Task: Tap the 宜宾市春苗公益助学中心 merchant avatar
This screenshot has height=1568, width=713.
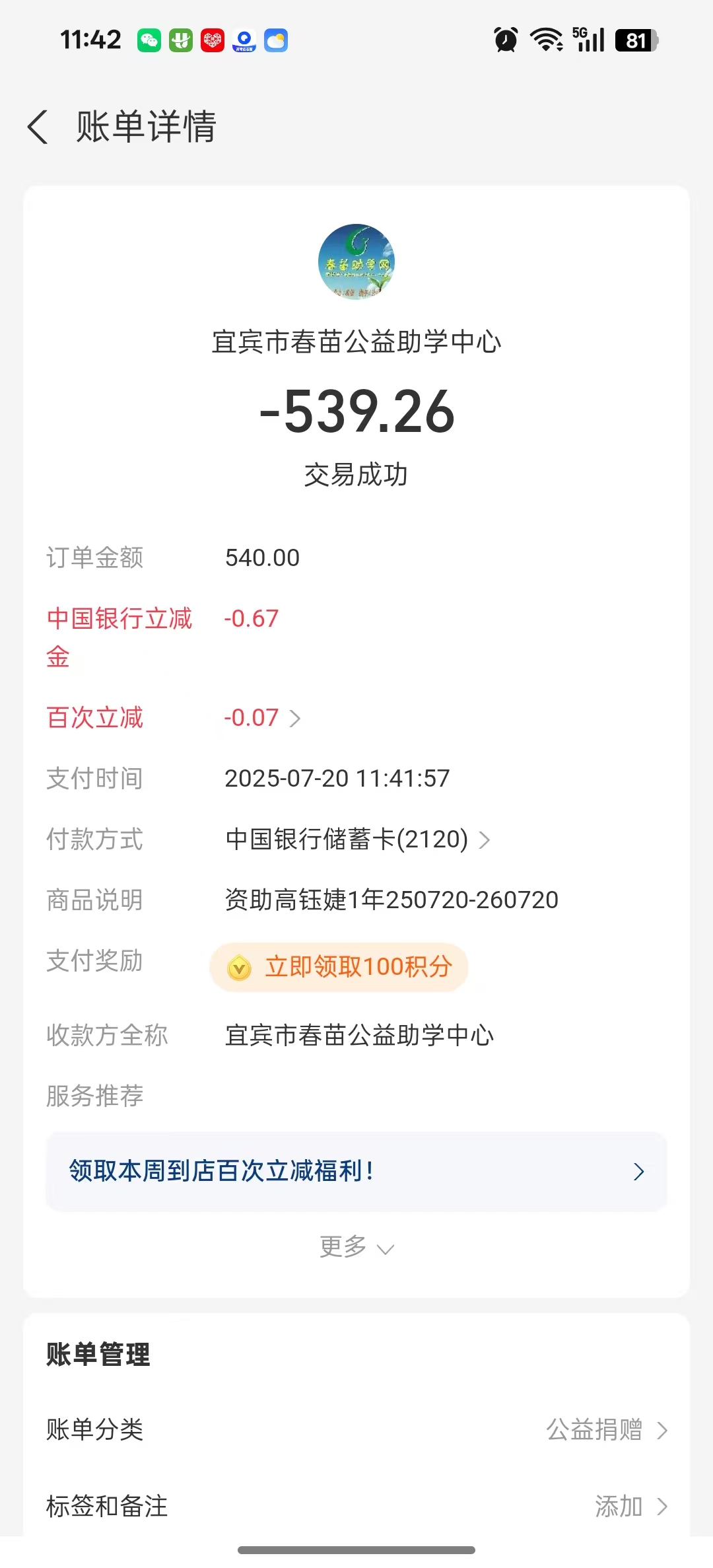Action: (x=356, y=262)
